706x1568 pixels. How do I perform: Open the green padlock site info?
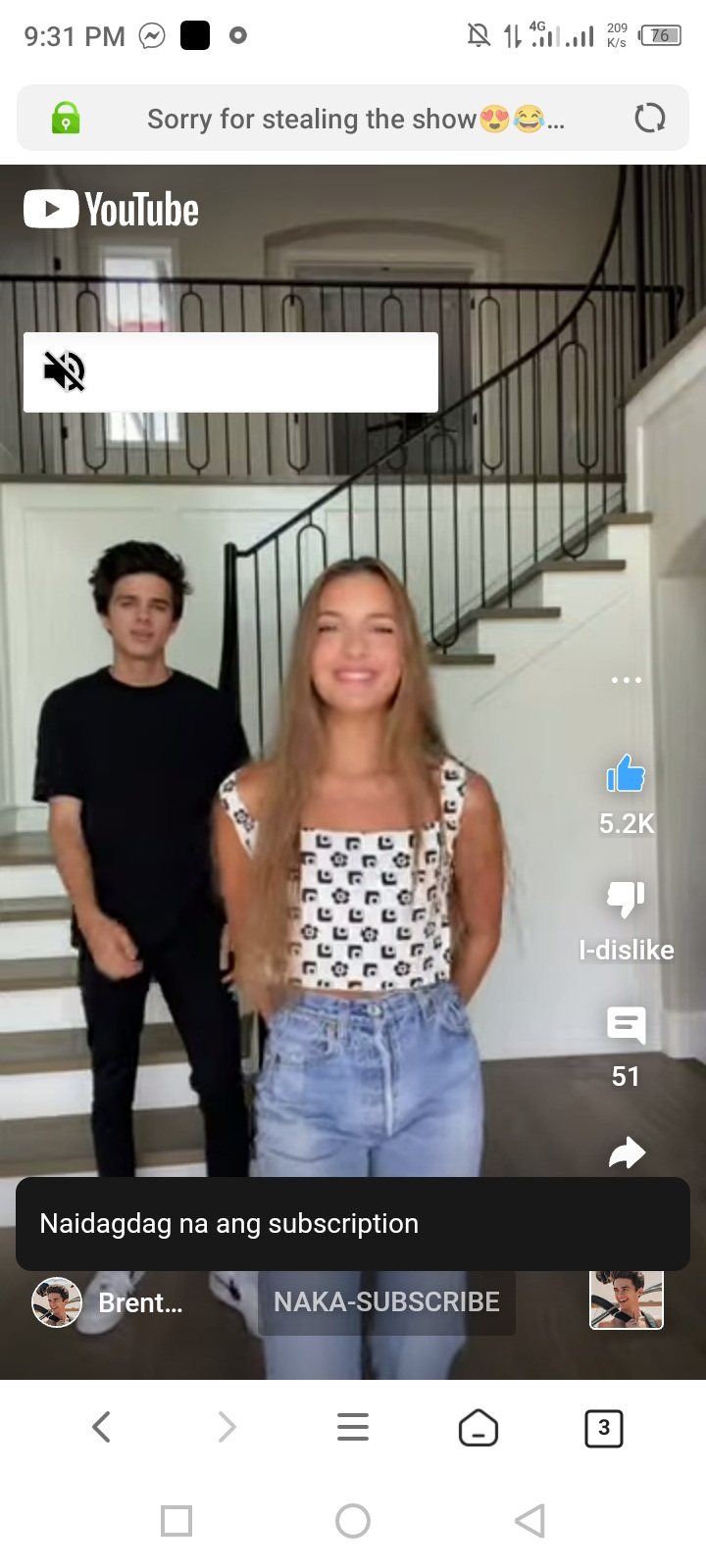[x=66, y=119]
